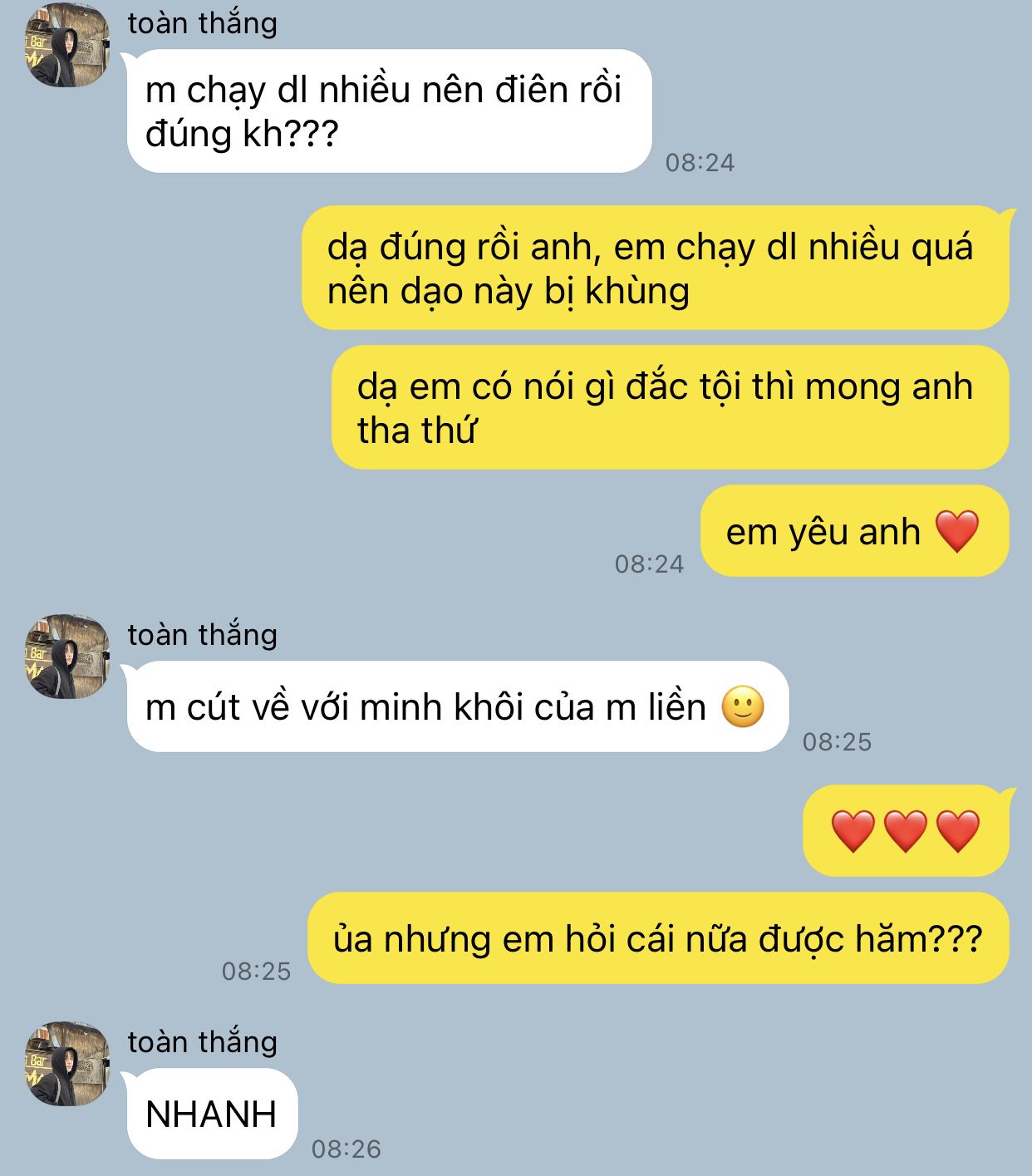The width and height of the screenshot is (1032, 1176).
Task: View toàn thắng's profile from the avatar by "NHANH"
Action: click(66, 1064)
